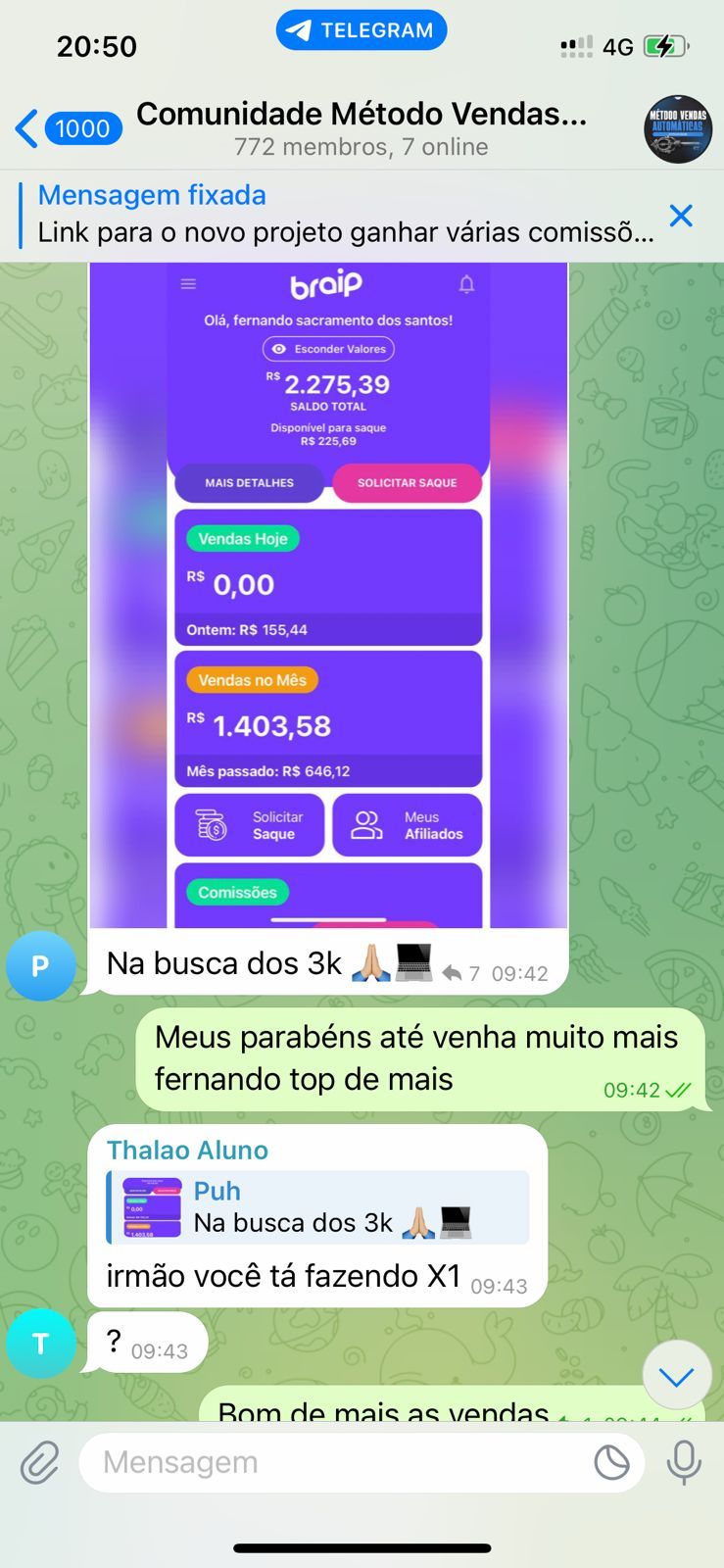This screenshot has height=1568, width=724.
Task: Open the shared braip screenshot image
Action: pyautogui.click(x=328, y=594)
